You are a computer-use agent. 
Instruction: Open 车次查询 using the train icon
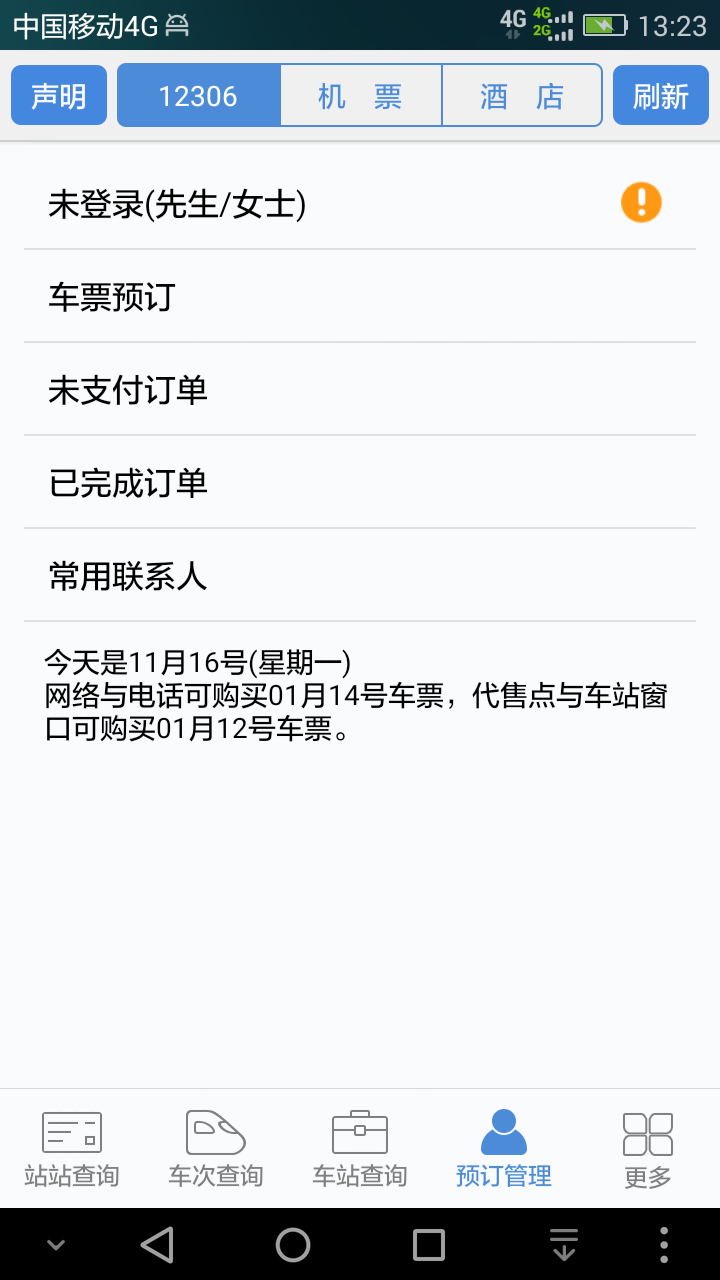coord(216,1145)
